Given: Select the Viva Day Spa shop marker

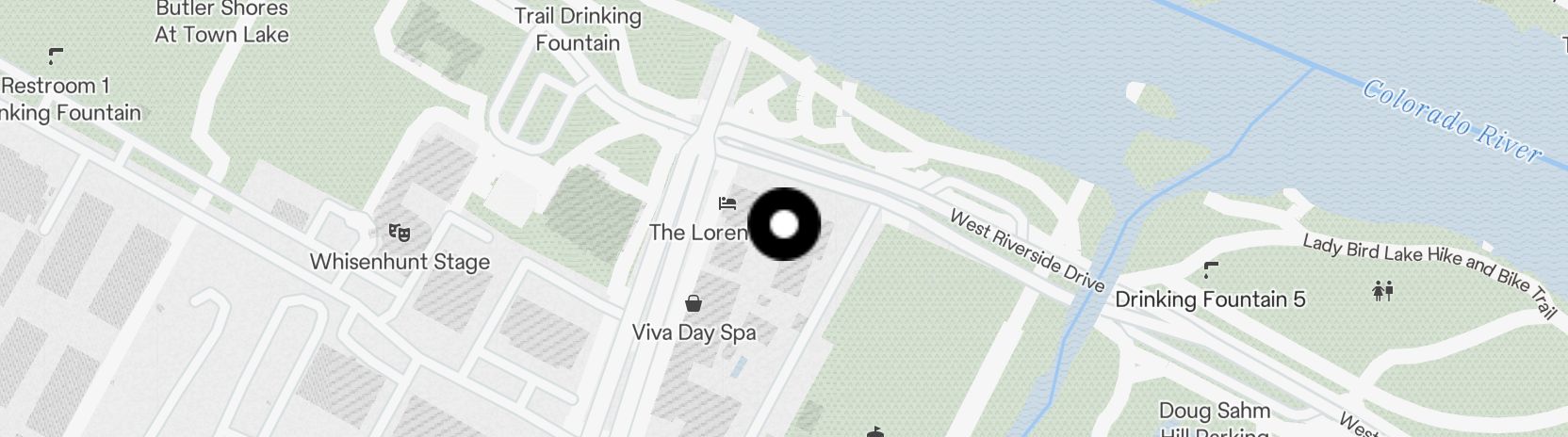Looking at the screenshot, I should 694,303.
